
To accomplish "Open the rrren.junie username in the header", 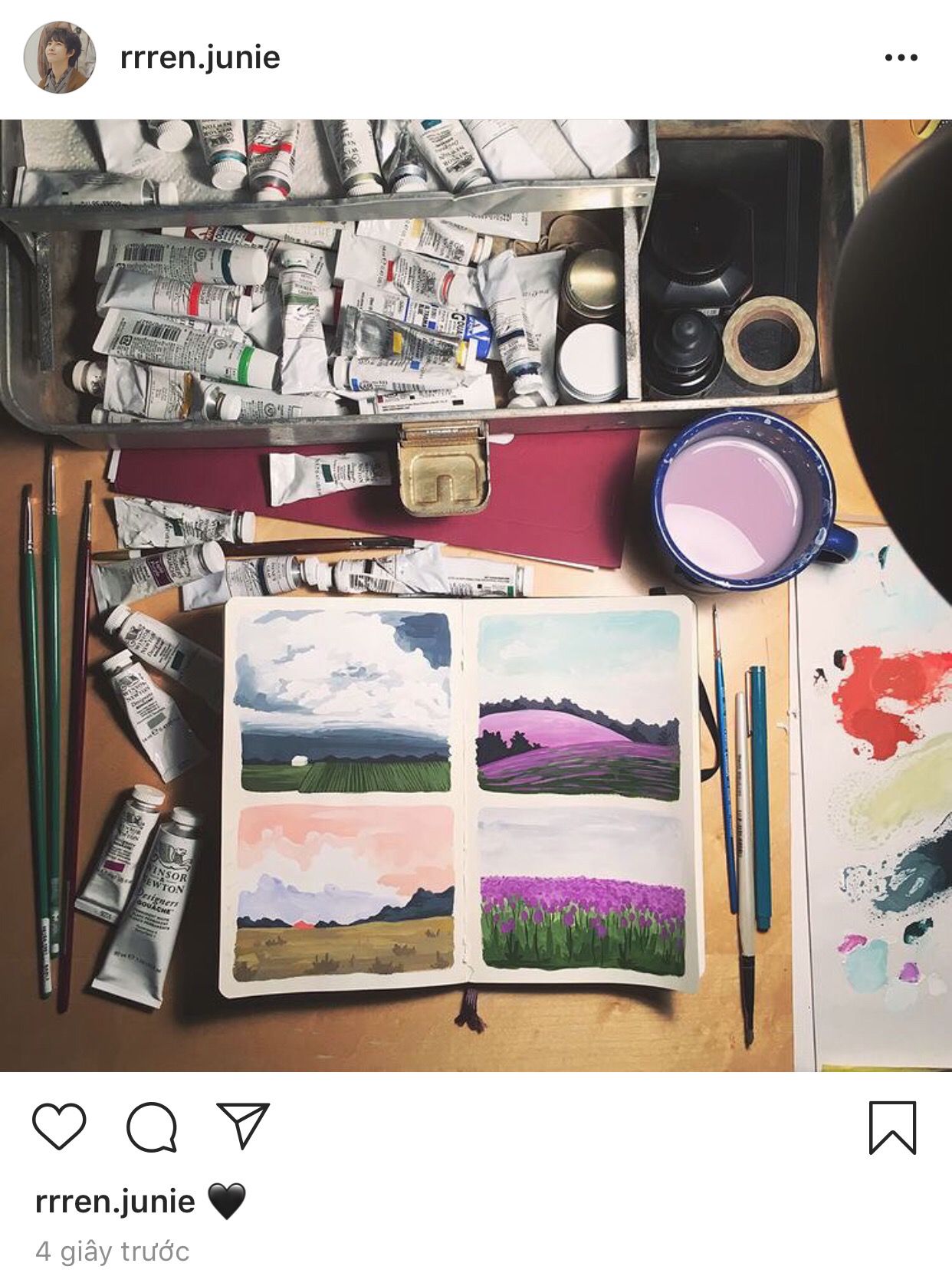I will 200,58.
